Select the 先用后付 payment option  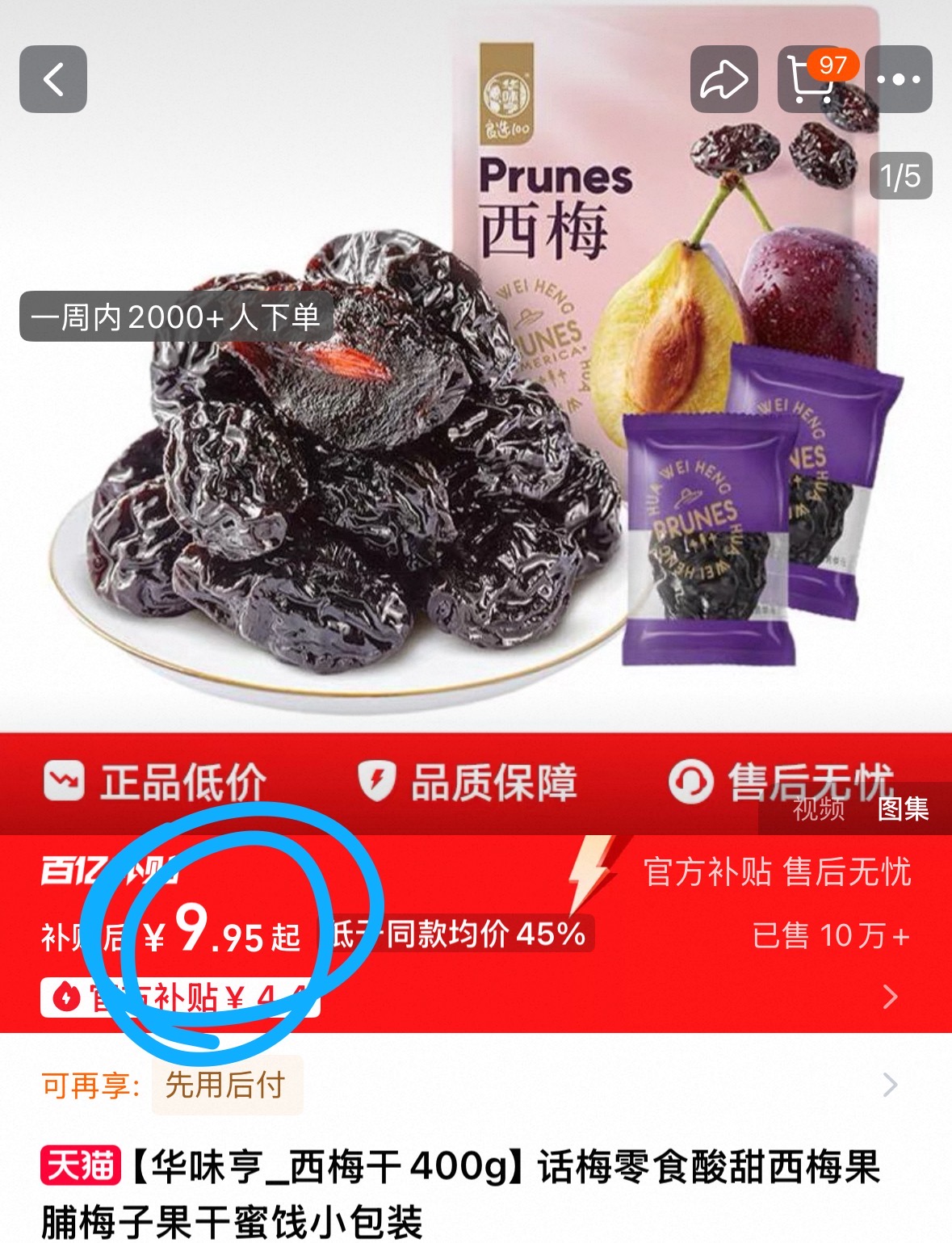(224, 1086)
